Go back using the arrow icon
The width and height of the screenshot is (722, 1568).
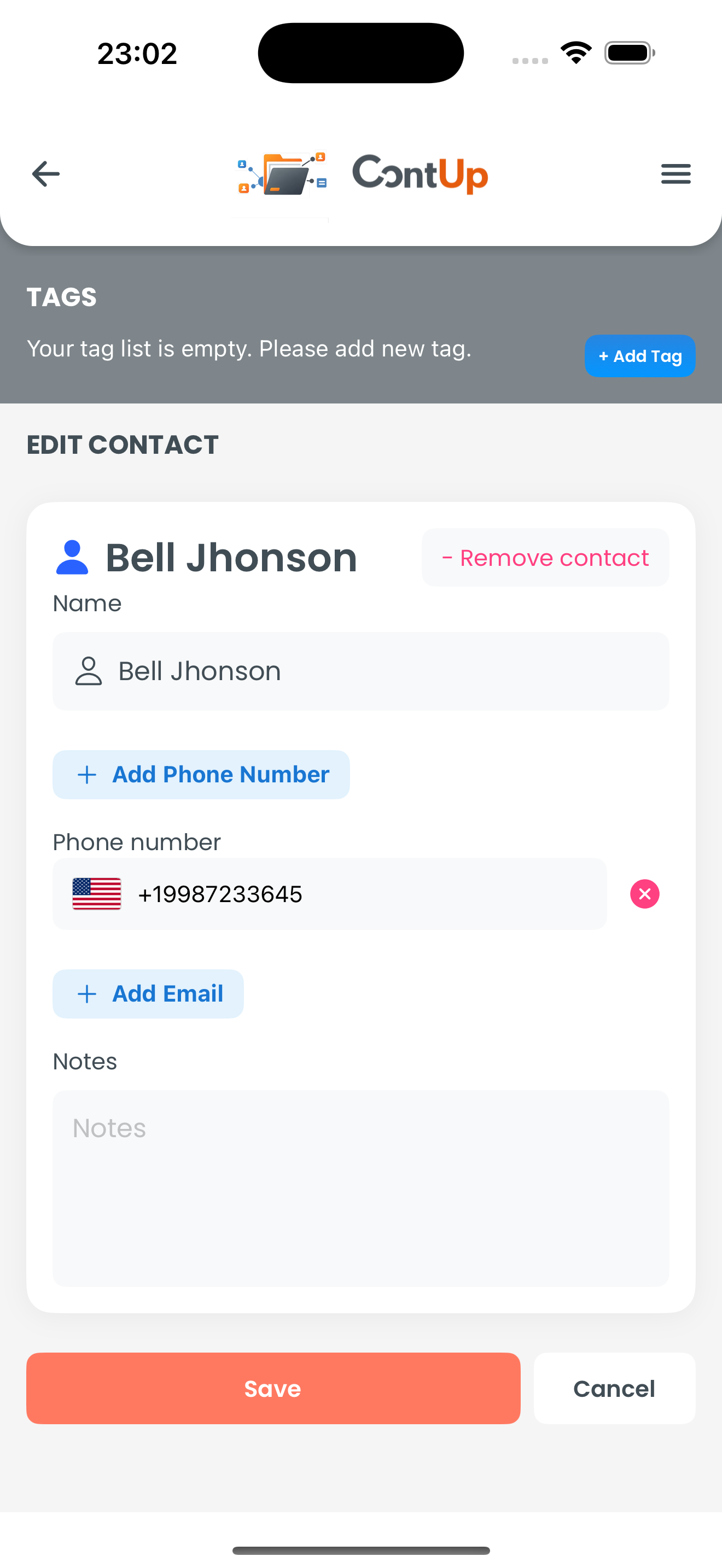pos(45,174)
